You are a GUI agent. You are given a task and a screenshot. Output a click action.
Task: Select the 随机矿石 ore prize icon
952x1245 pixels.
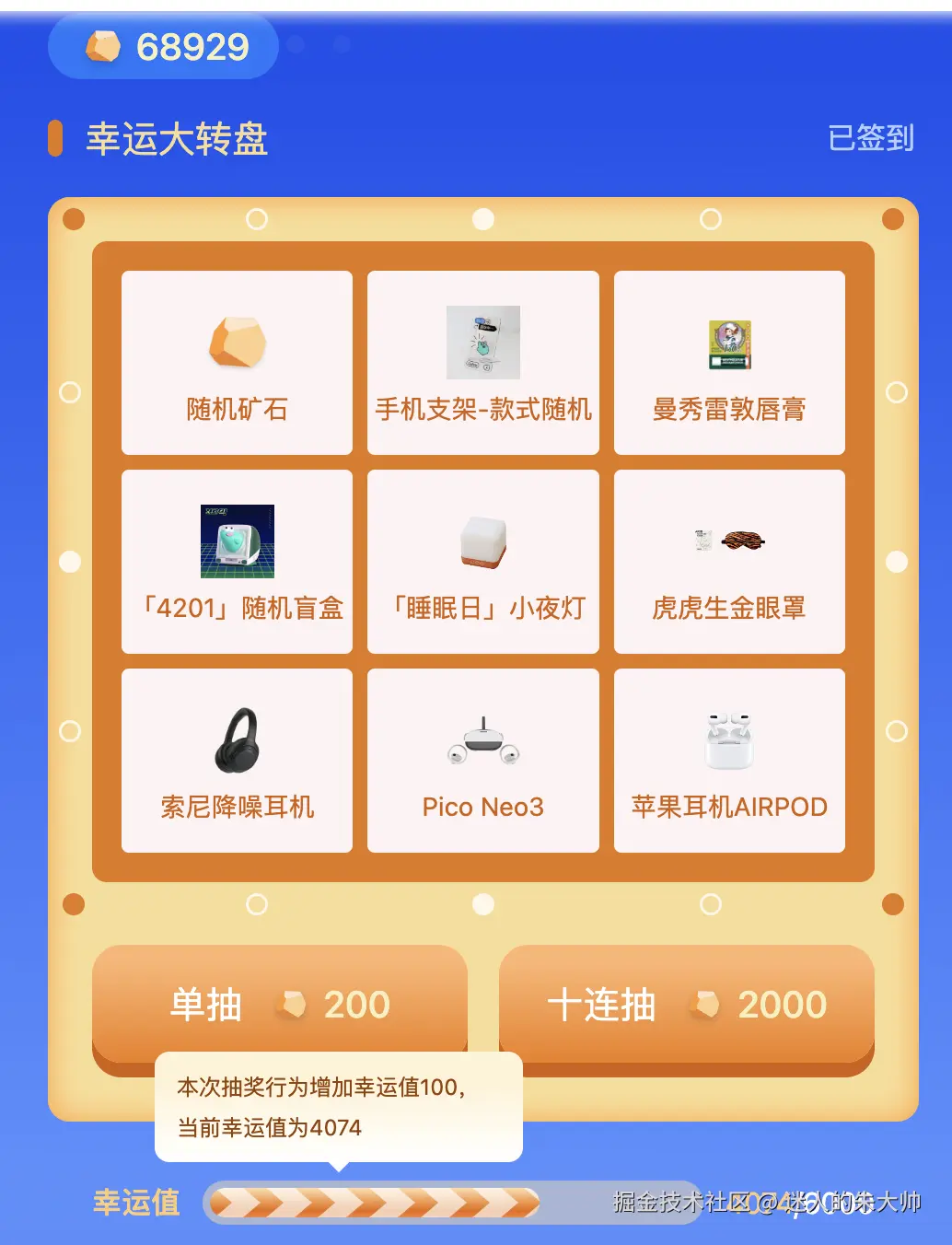click(236, 343)
